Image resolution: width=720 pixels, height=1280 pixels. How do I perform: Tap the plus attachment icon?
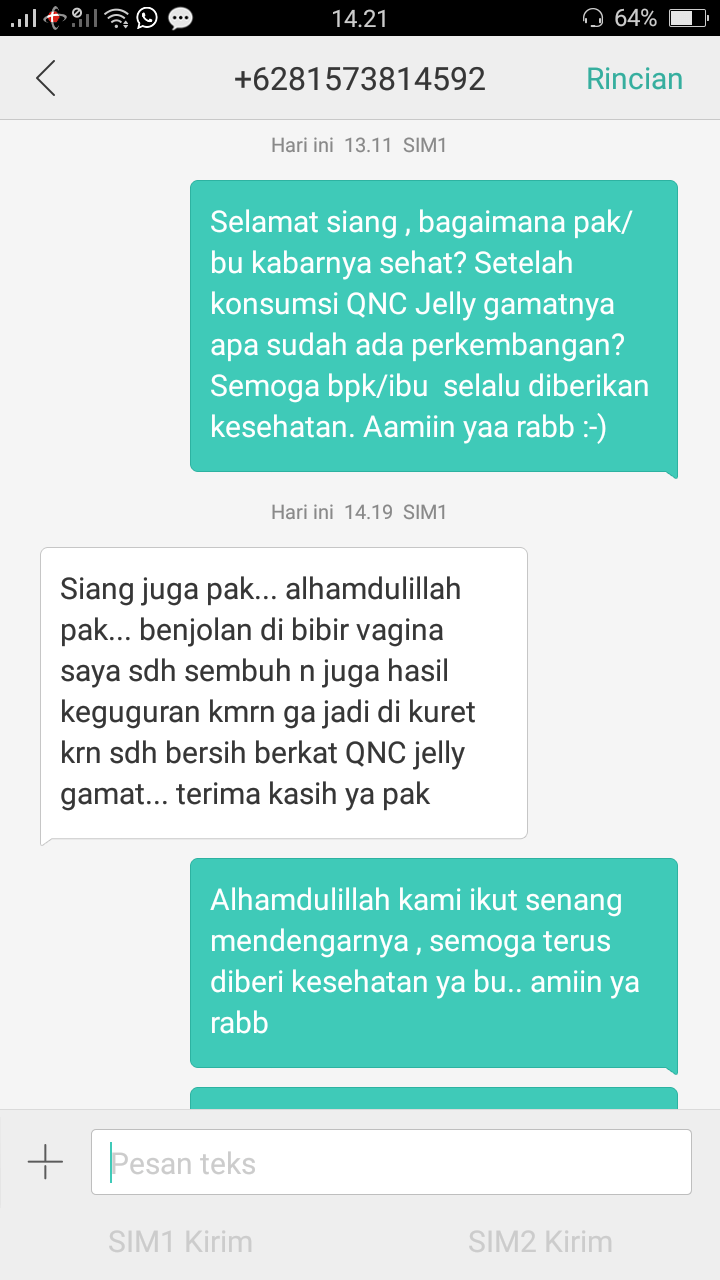click(x=45, y=1162)
